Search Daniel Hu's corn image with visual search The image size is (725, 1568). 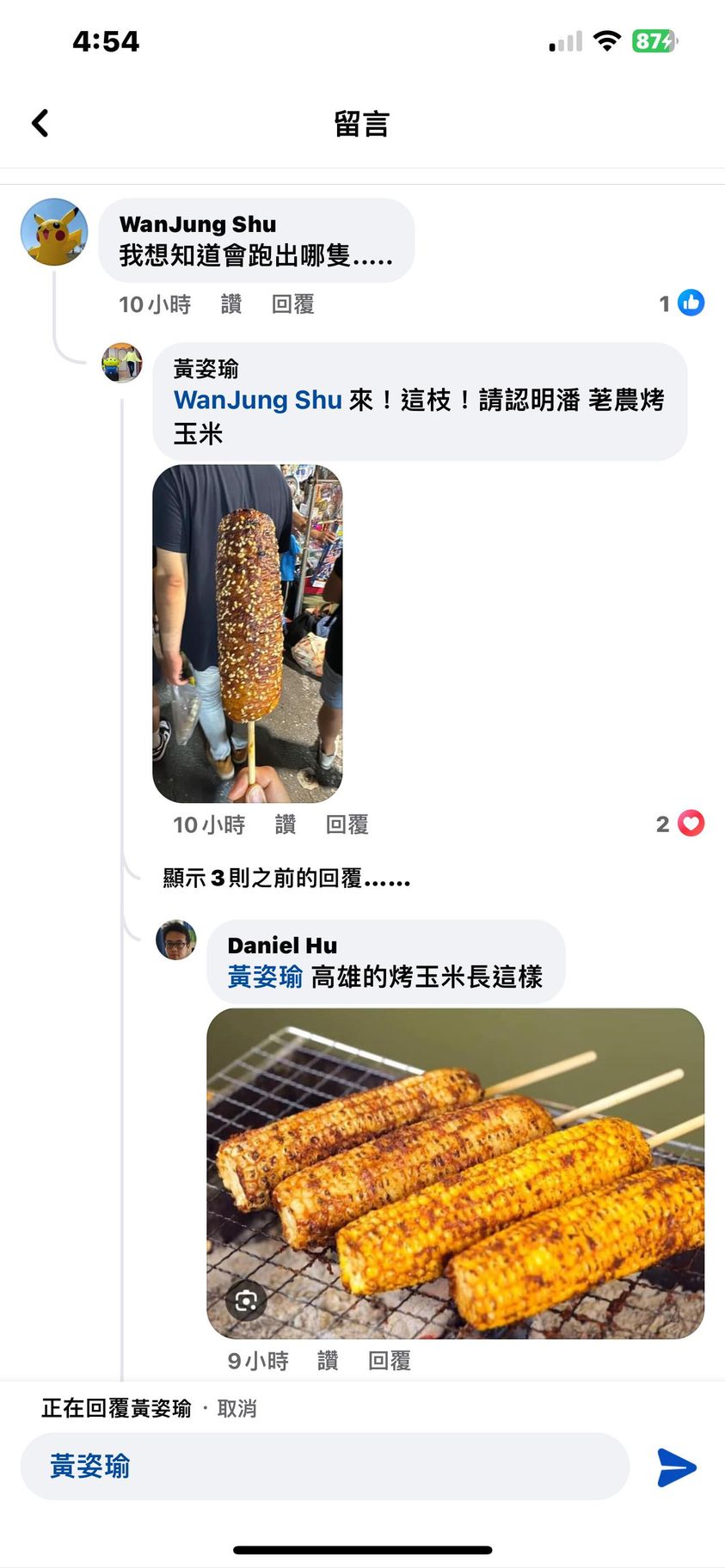246,1301
